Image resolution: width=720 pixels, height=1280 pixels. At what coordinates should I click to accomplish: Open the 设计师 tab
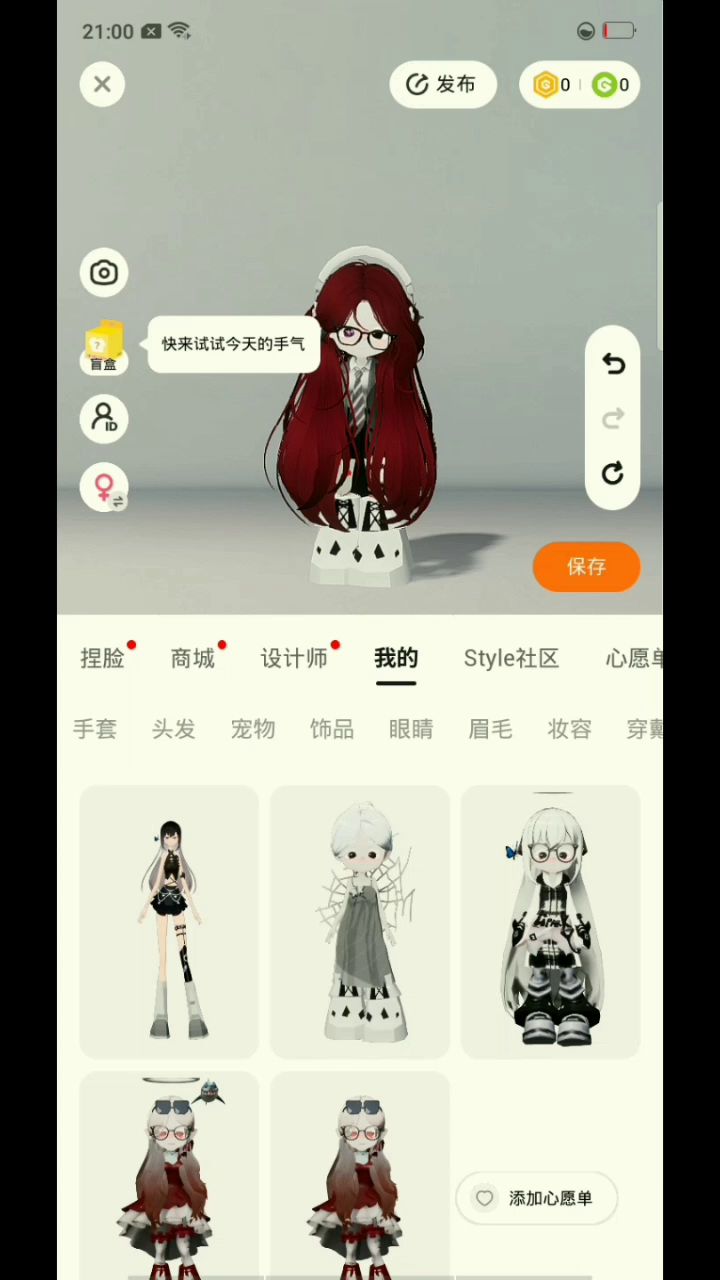pyautogui.click(x=294, y=658)
